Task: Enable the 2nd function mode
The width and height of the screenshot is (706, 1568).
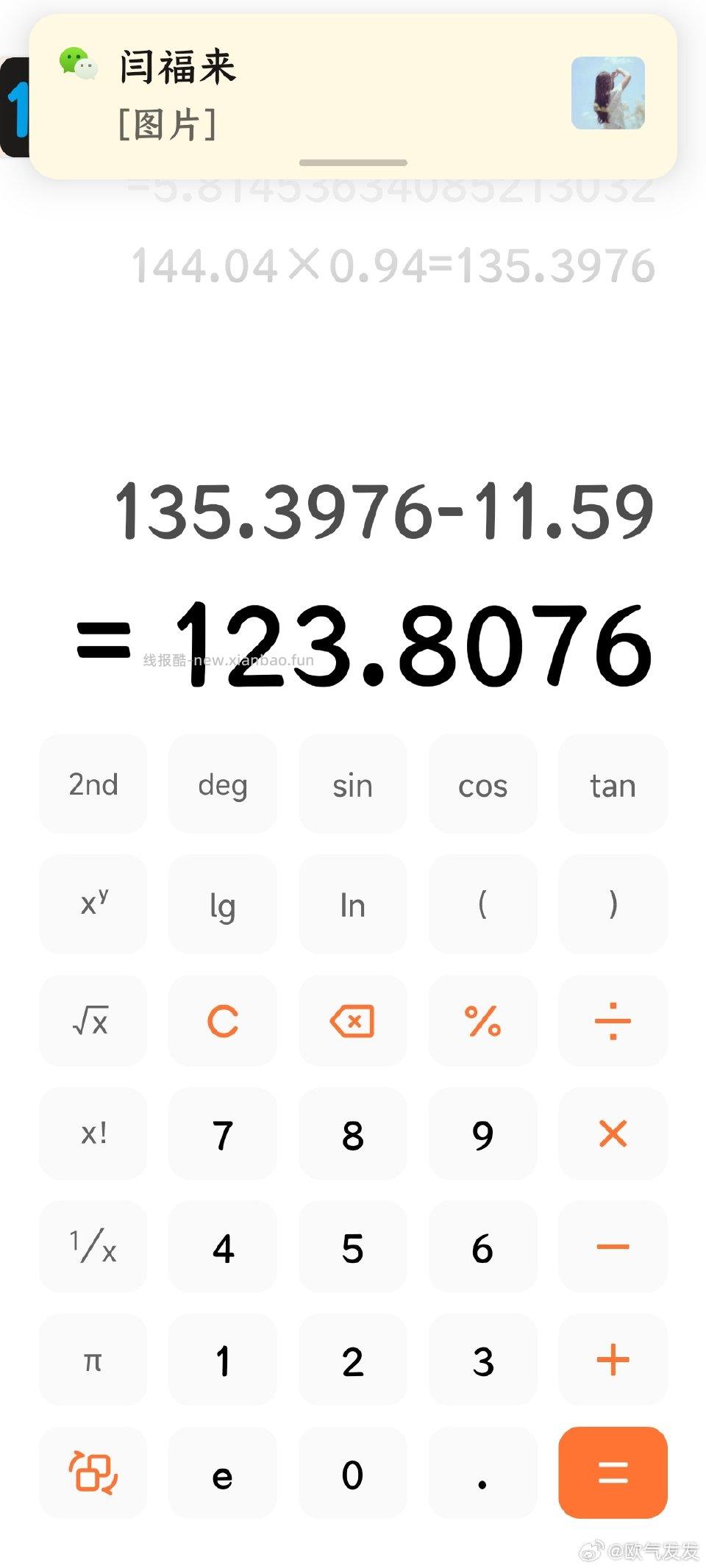Action: (x=93, y=784)
